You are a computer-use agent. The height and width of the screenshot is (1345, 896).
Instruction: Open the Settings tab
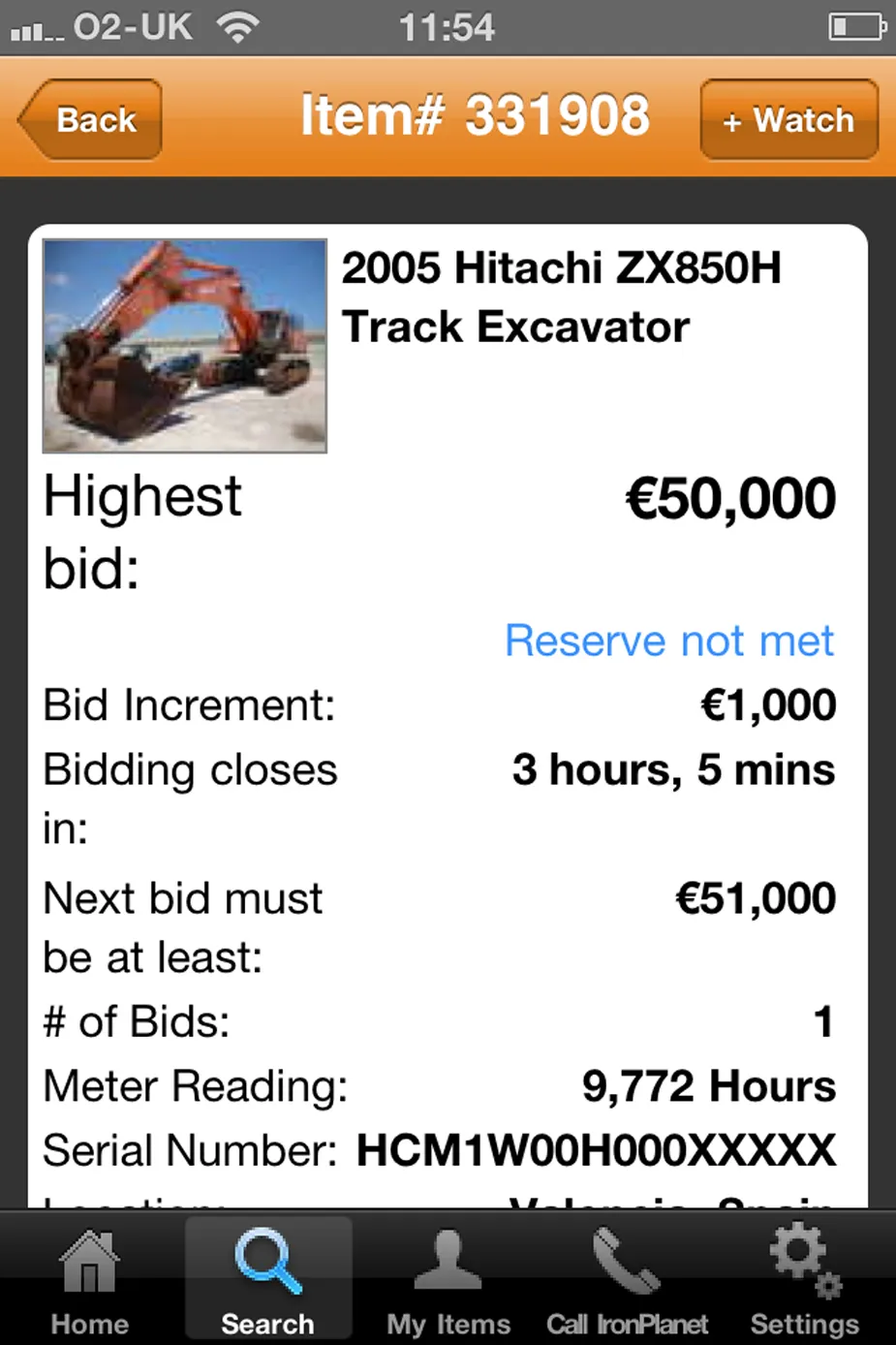pyautogui.click(x=804, y=1281)
